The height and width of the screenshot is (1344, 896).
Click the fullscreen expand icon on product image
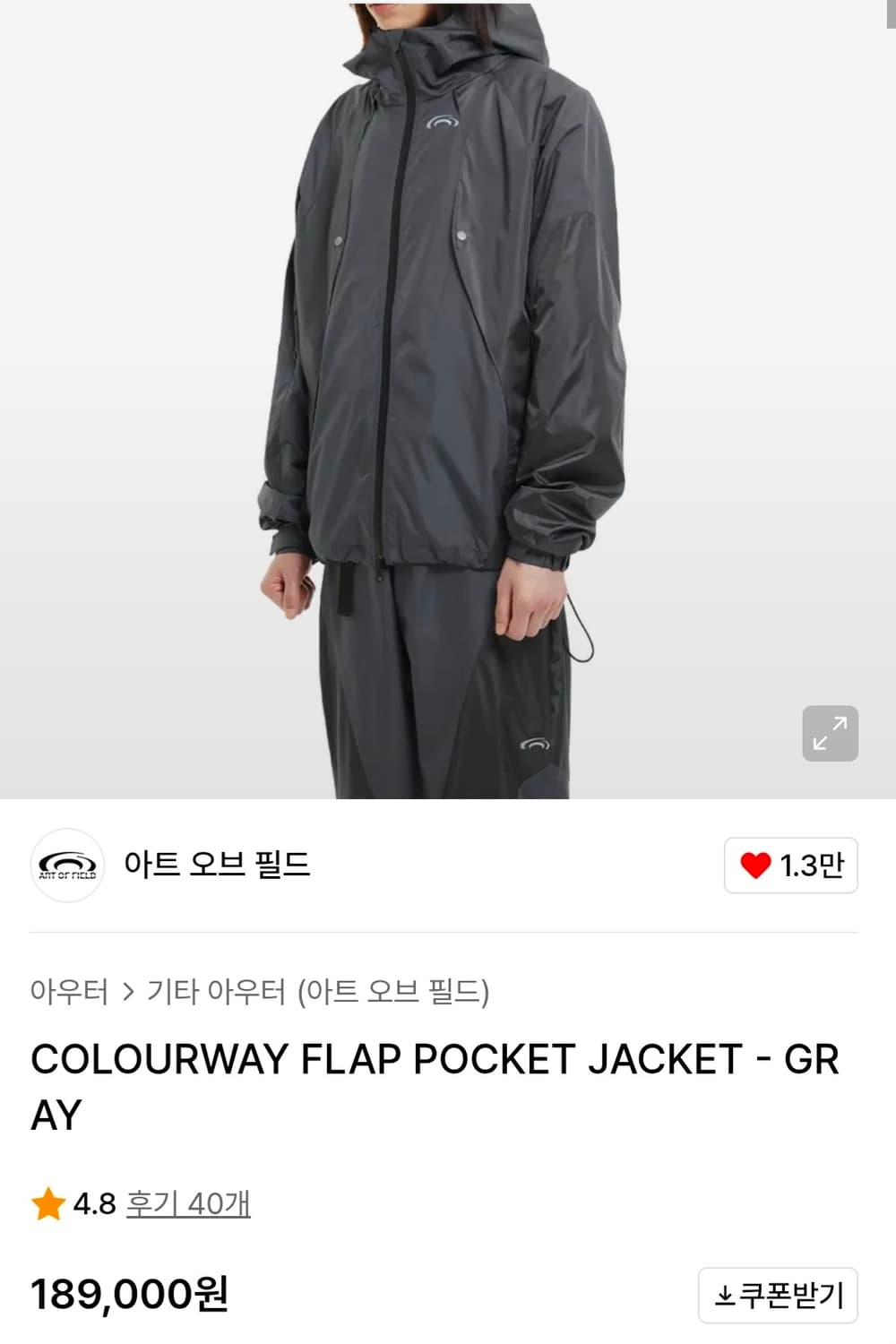point(831,732)
